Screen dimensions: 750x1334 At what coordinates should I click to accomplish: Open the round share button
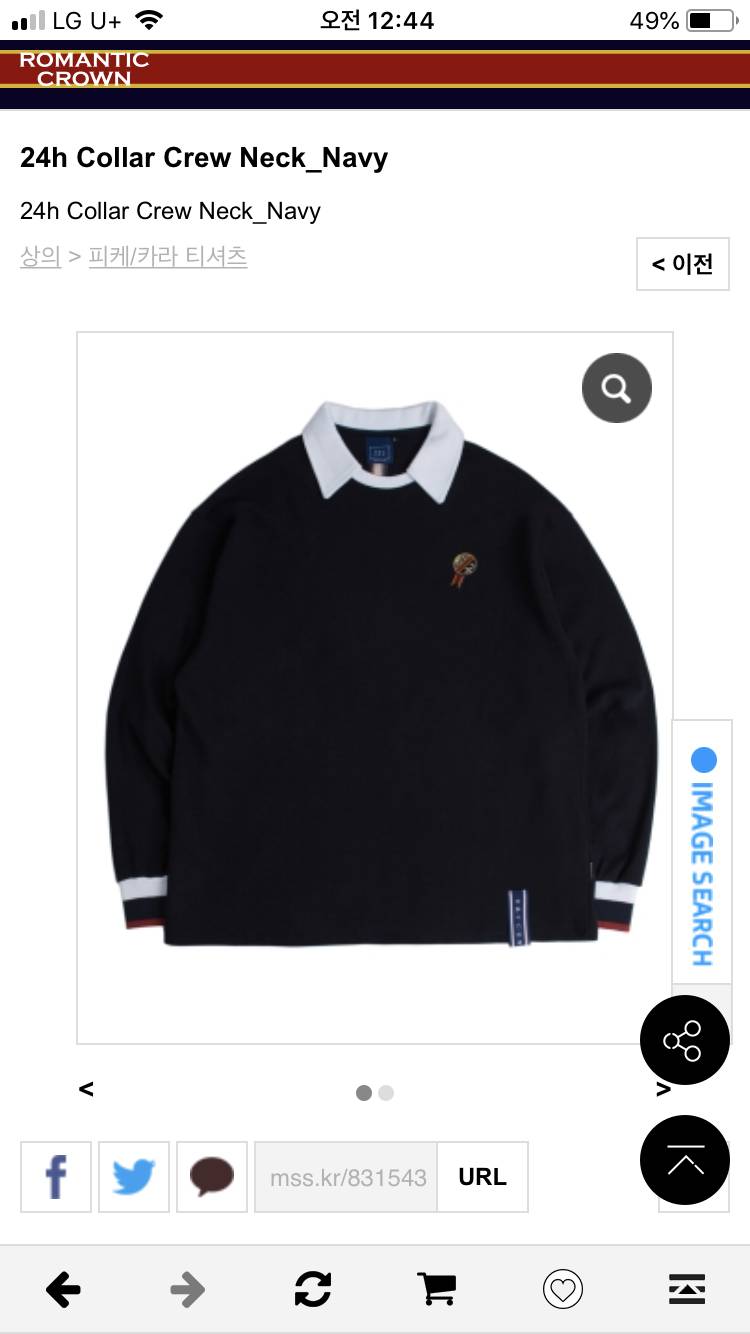[x=684, y=1041]
